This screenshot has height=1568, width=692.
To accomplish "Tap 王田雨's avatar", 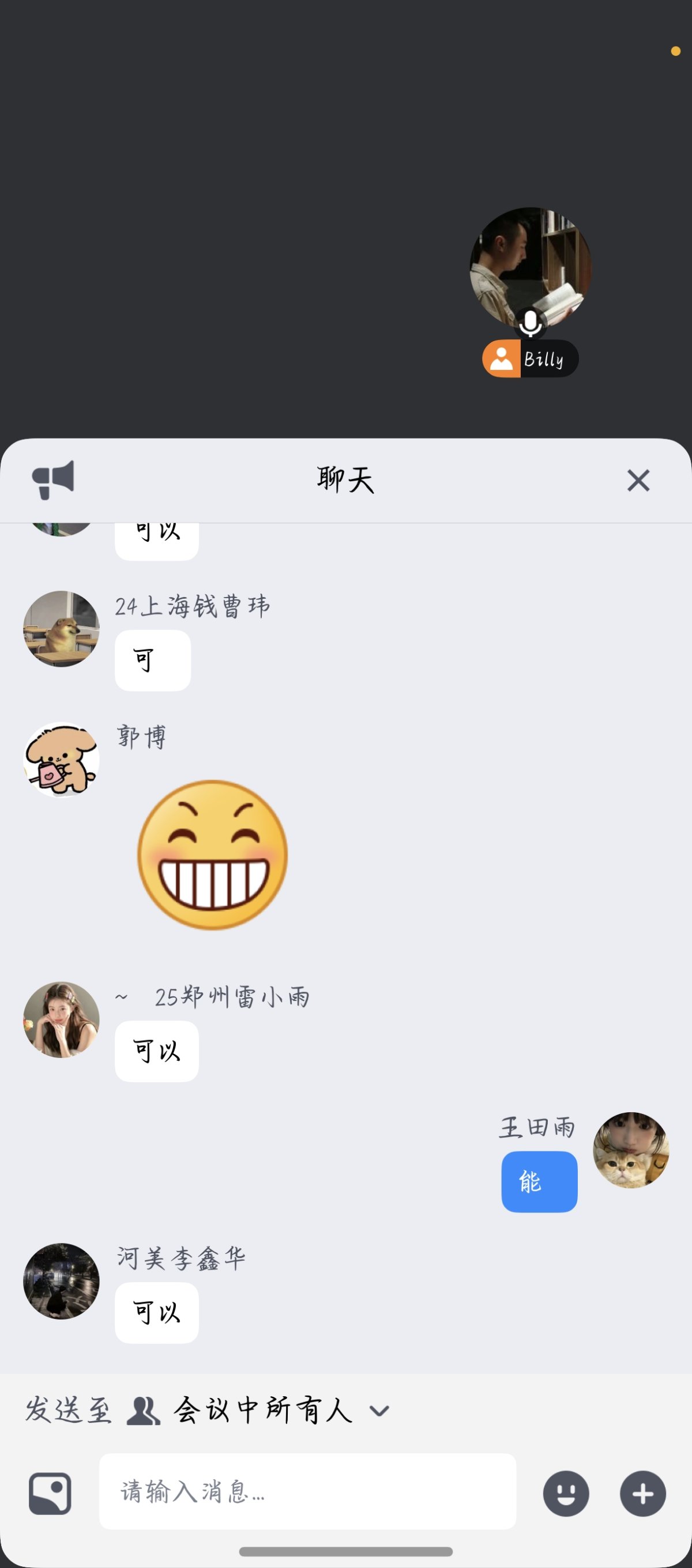I will tap(631, 1150).
